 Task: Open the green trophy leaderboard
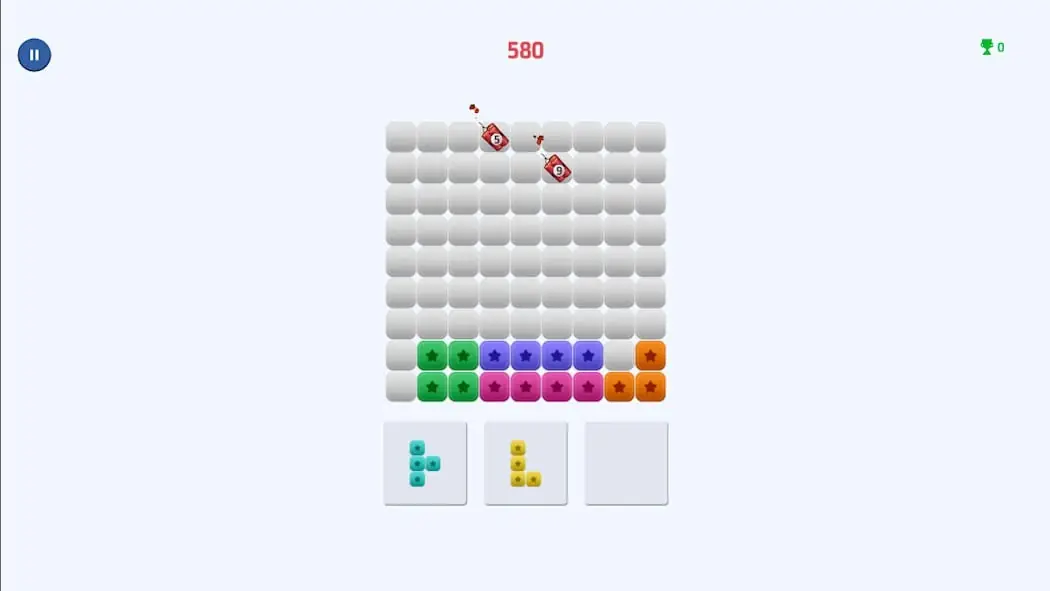pyautogui.click(x=987, y=47)
